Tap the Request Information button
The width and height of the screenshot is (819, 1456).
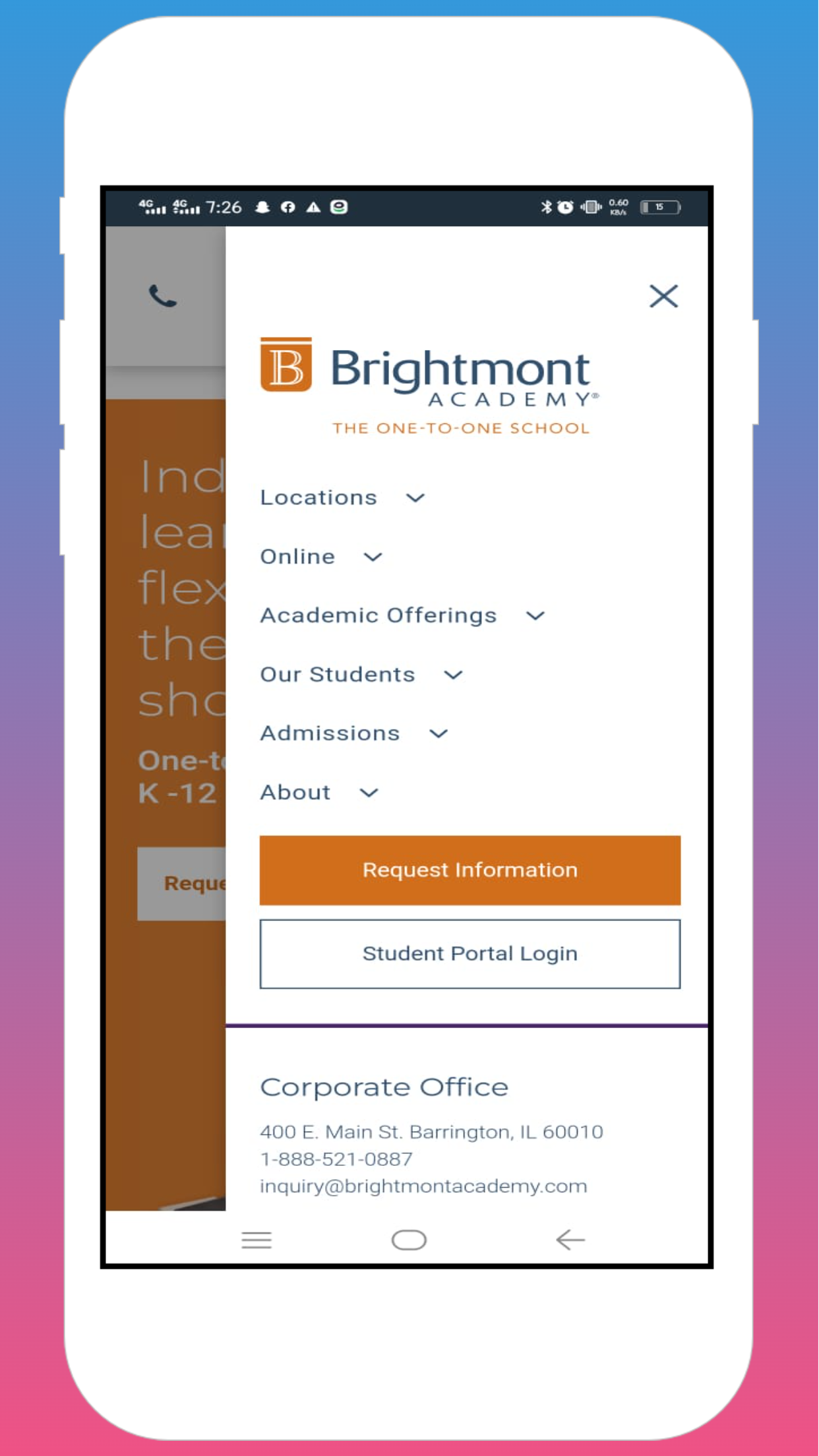click(470, 870)
